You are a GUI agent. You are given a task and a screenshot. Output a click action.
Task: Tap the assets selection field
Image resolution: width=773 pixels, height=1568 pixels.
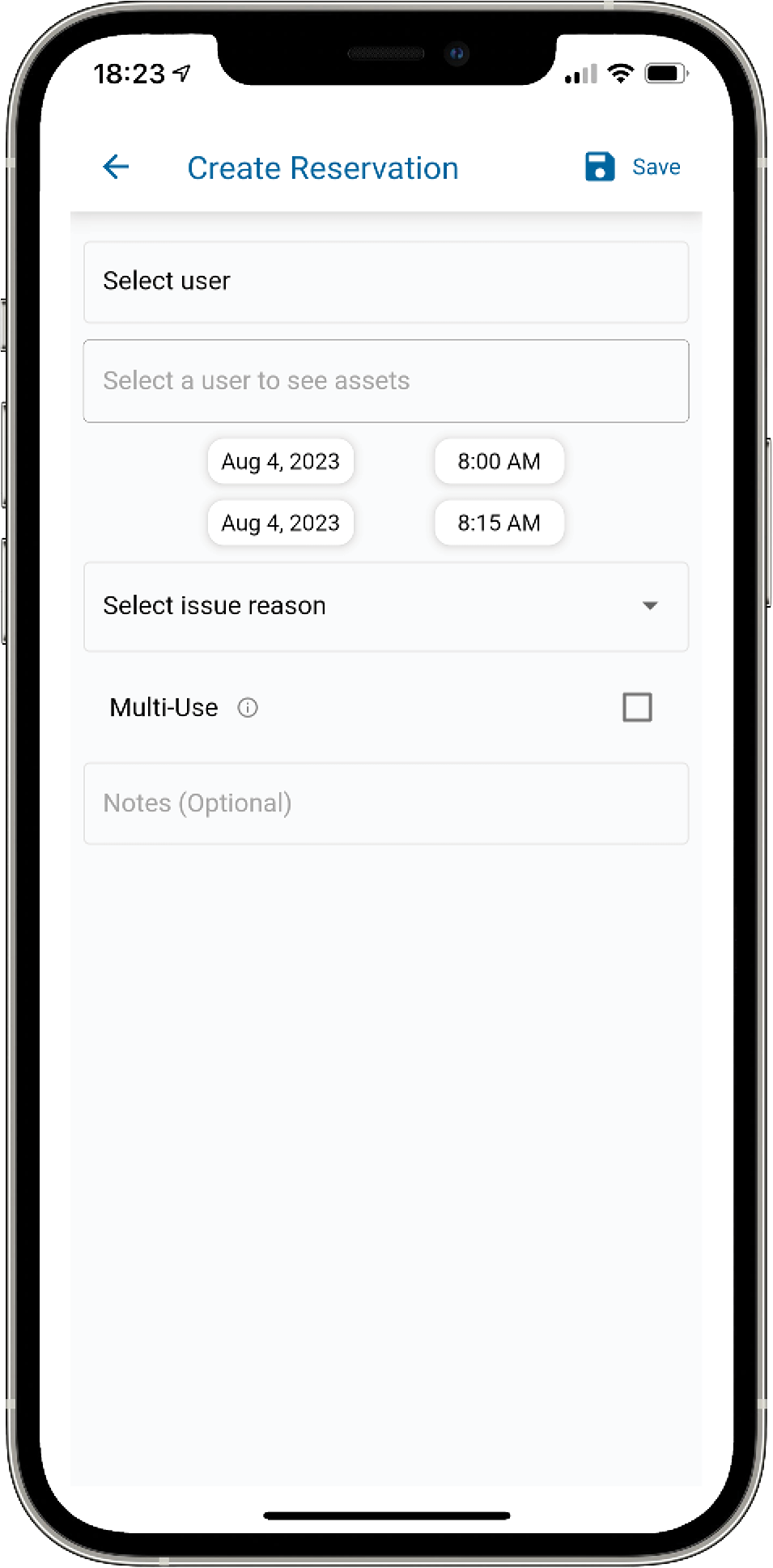pos(385,381)
